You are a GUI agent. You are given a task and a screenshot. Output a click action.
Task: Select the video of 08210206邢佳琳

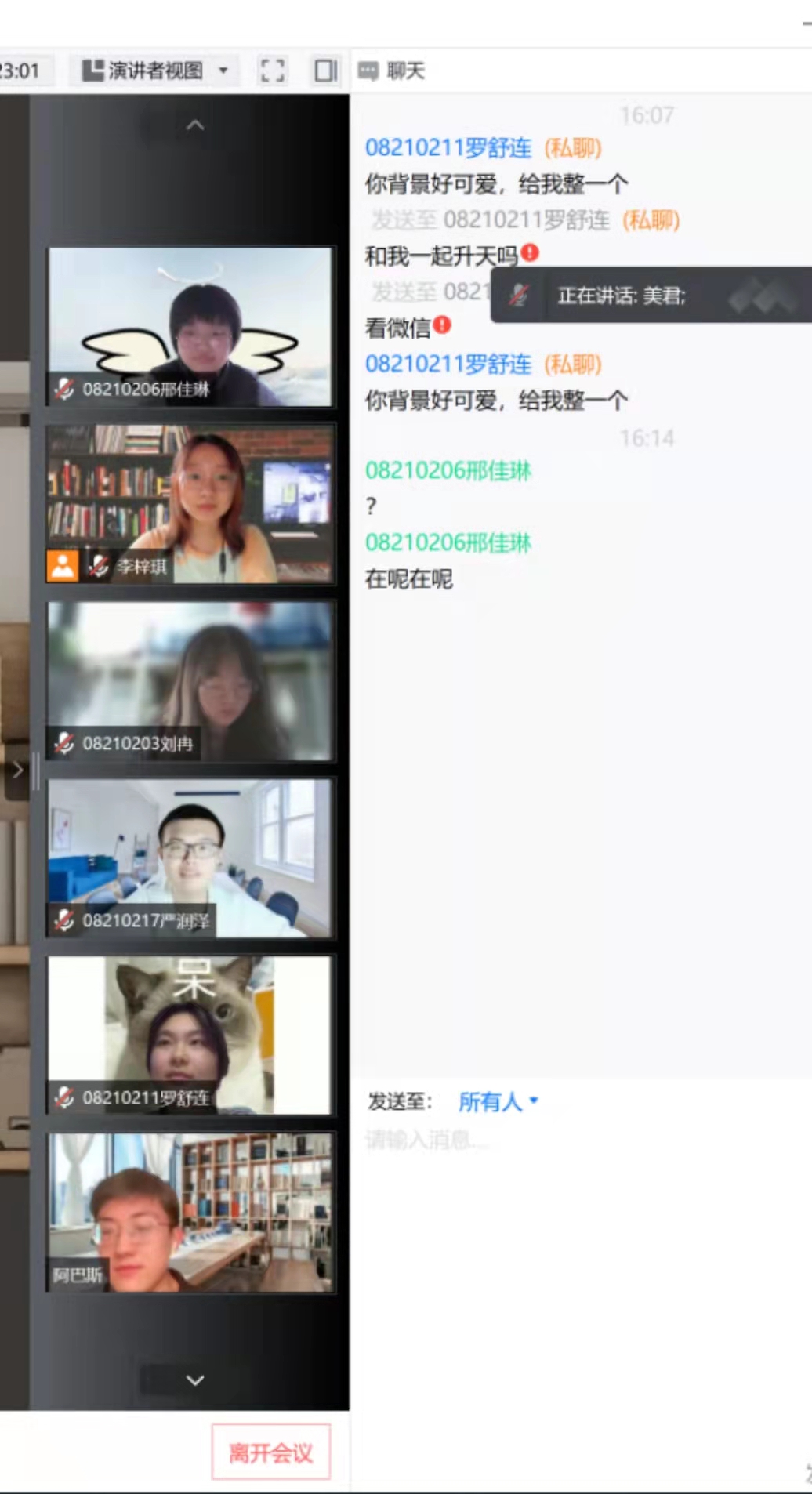[190, 326]
